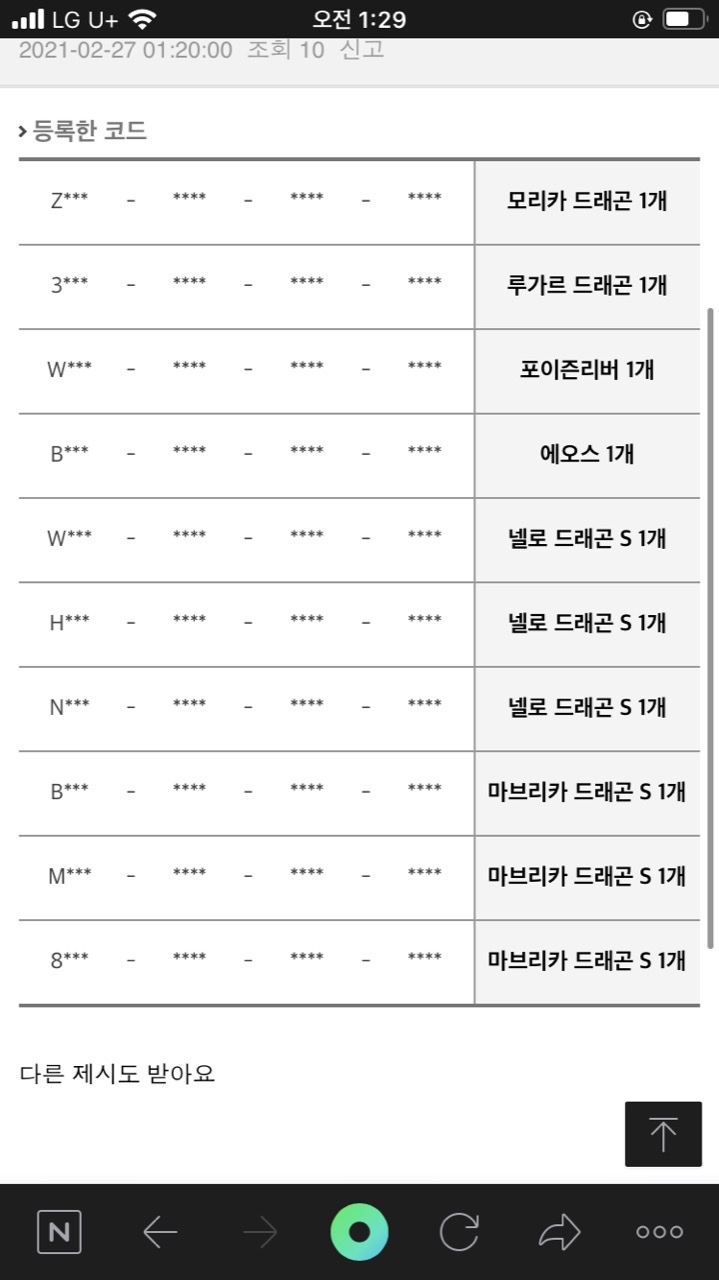Open the Naver home N button
This screenshot has height=1280, width=719.
pos(59,1232)
